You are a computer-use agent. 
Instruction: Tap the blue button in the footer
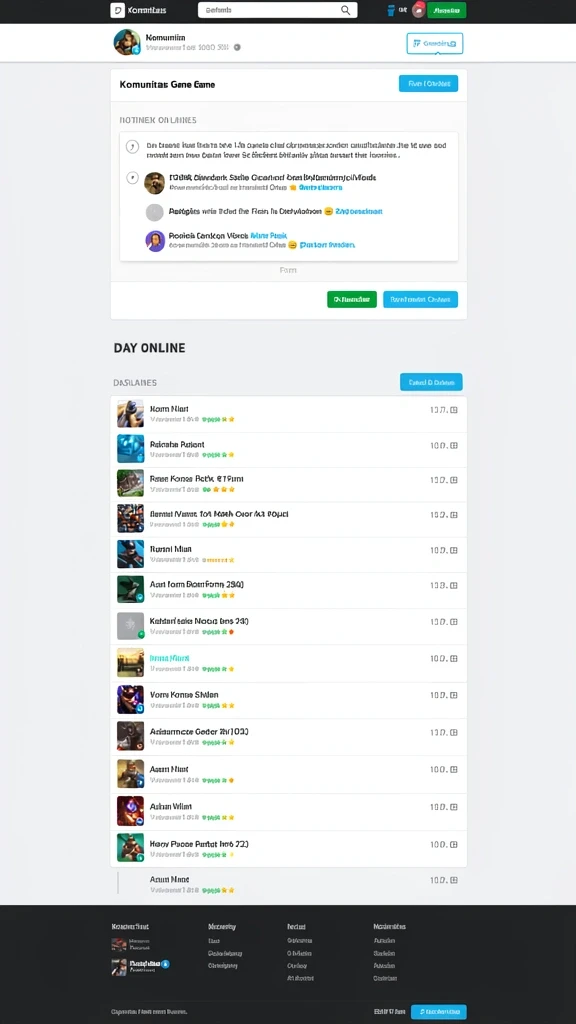point(438,1012)
